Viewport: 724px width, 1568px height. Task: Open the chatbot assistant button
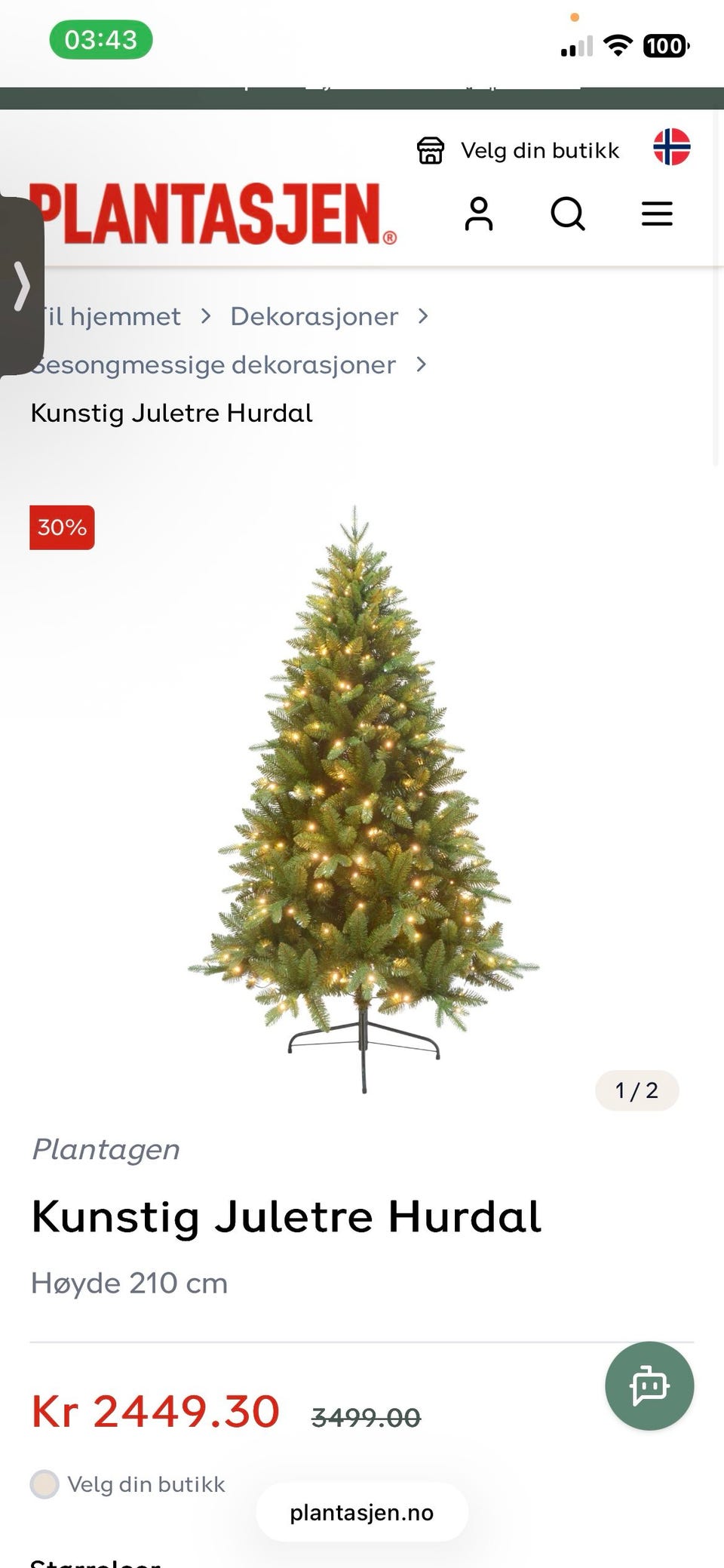click(x=649, y=1385)
